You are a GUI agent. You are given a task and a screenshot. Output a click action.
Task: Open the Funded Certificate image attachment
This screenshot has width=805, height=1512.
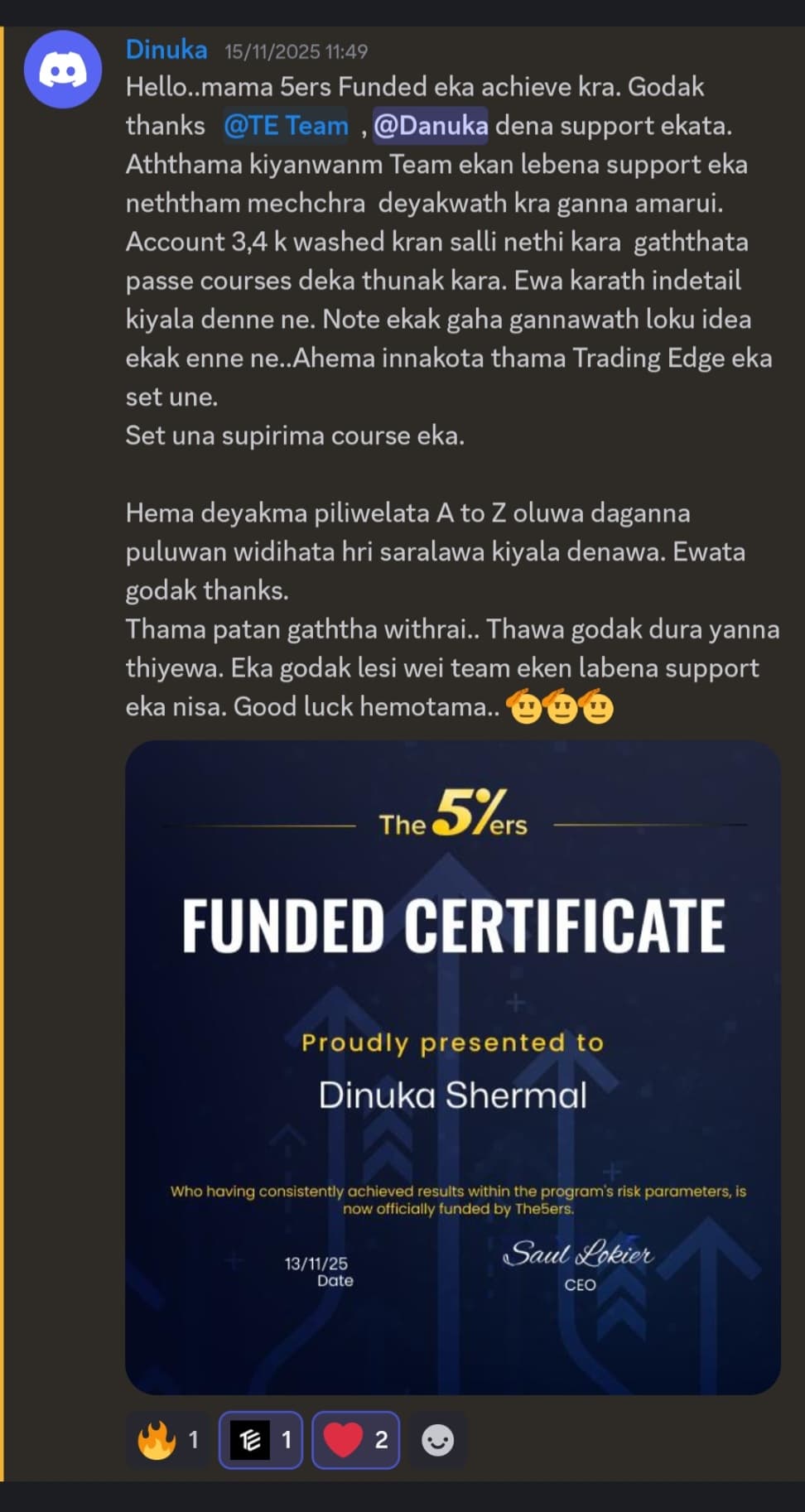(x=452, y=1067)
